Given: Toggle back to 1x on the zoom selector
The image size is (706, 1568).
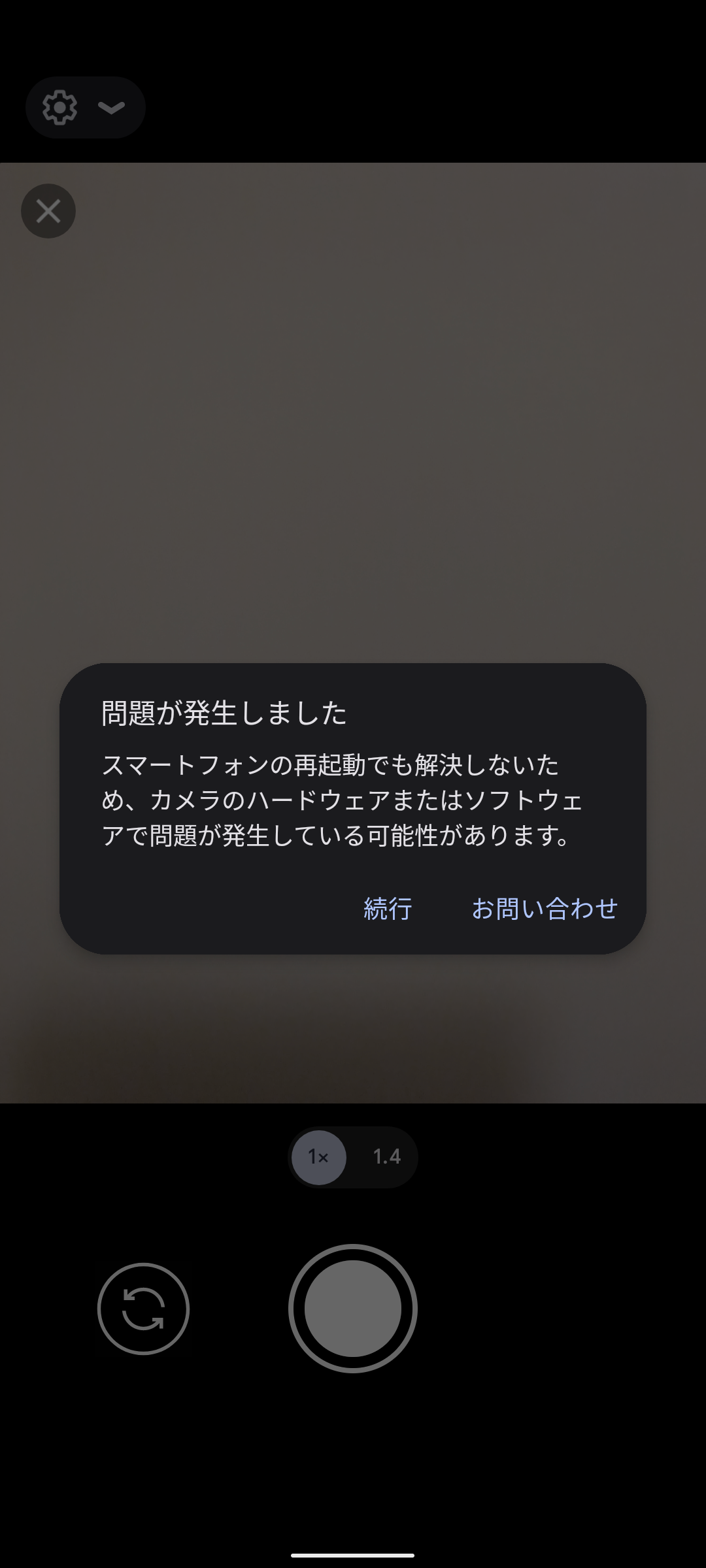Looking at the screenshot, I should tap(318, 1156).
